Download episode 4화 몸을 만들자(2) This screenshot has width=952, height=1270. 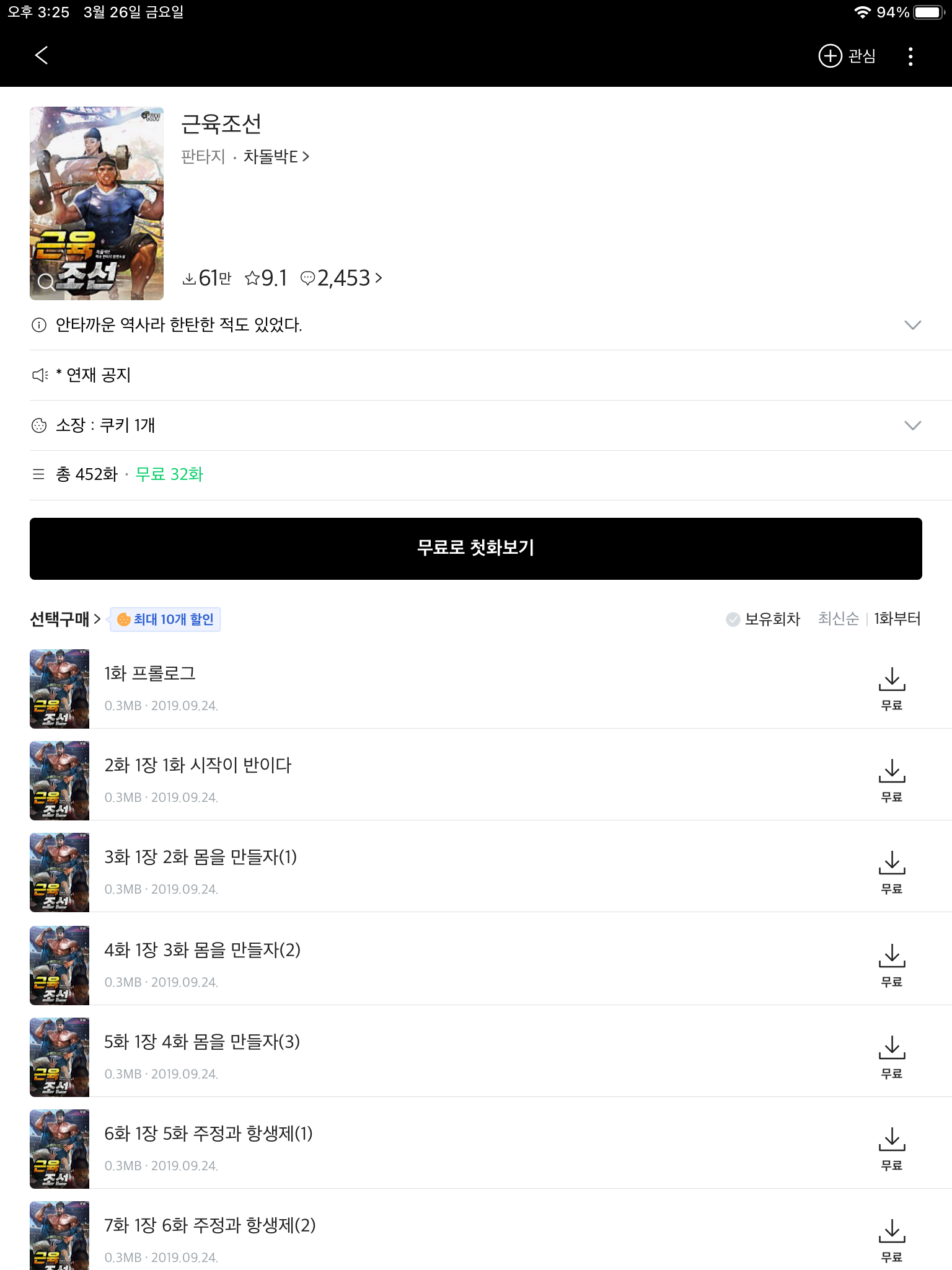tap(891, 964)
